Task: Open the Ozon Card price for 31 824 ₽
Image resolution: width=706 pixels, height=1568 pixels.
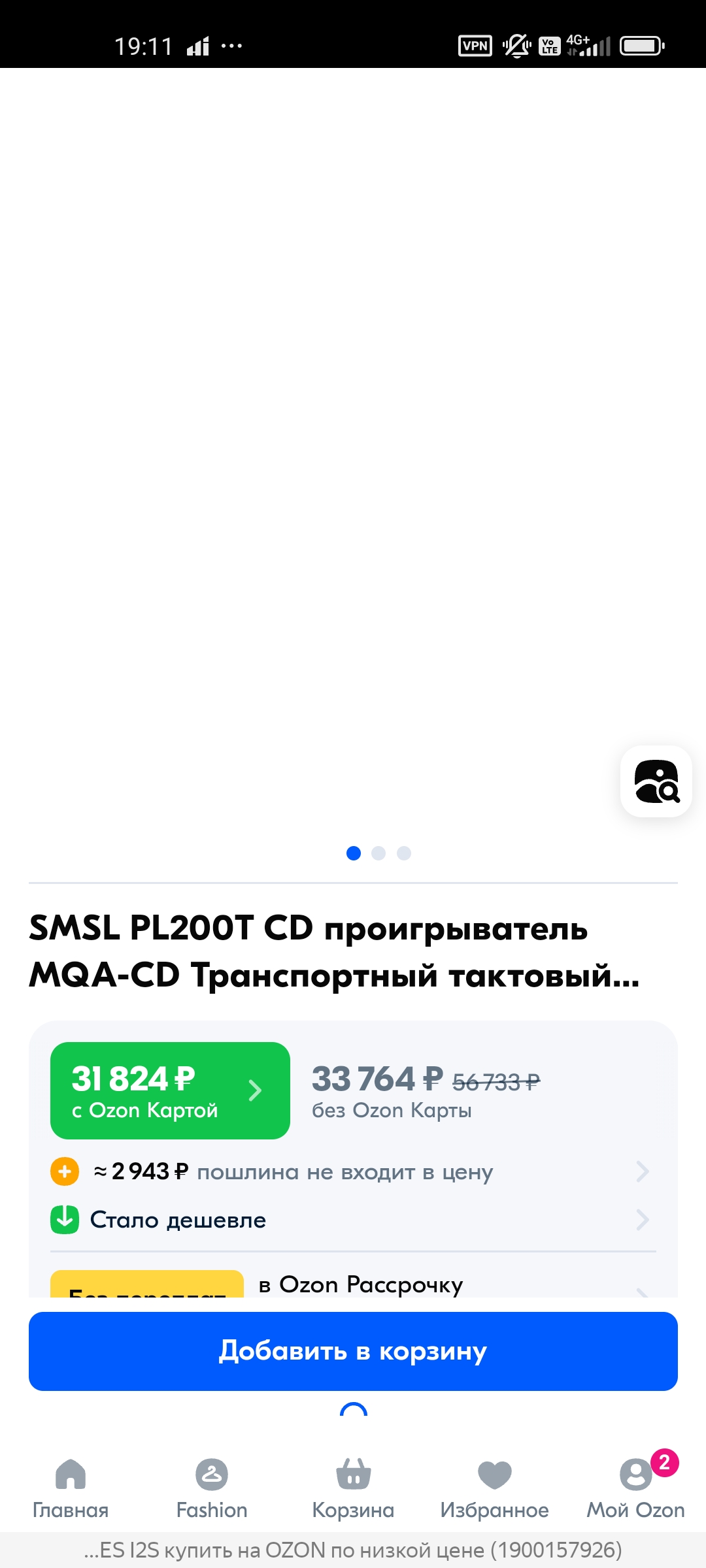Action: 170,1090
